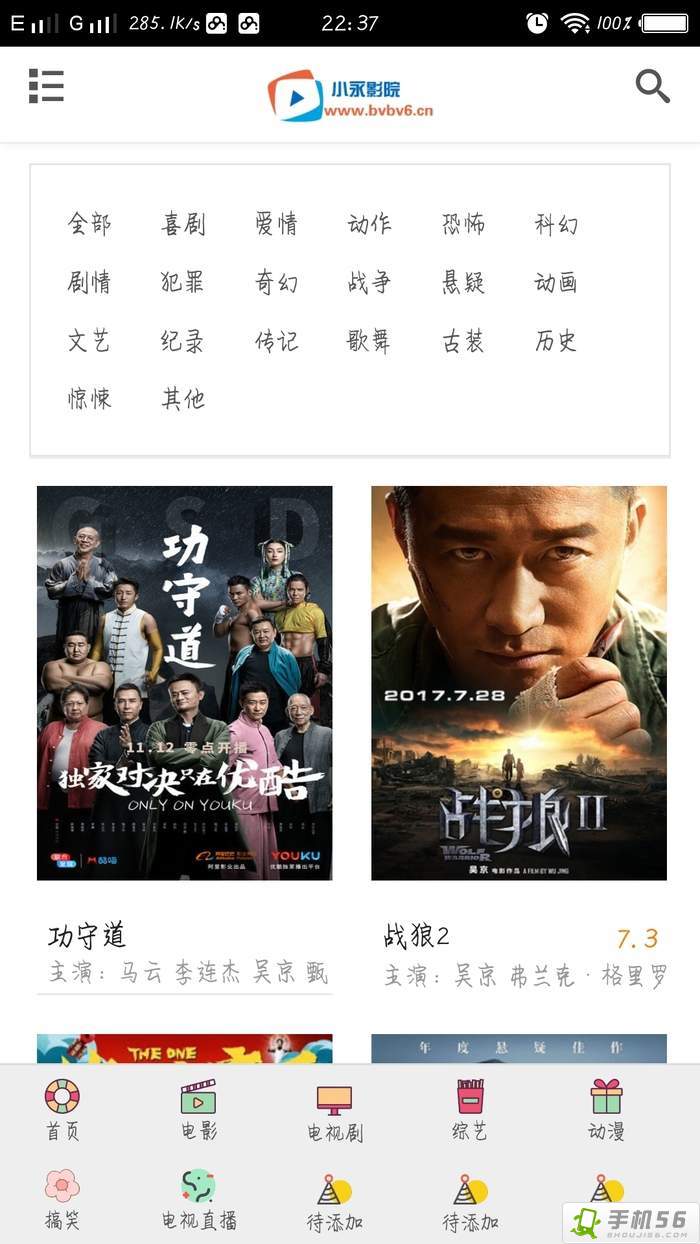
Task: Switch to the 电影 tab
Action: pyautogui.click(x=198, y=1109)
